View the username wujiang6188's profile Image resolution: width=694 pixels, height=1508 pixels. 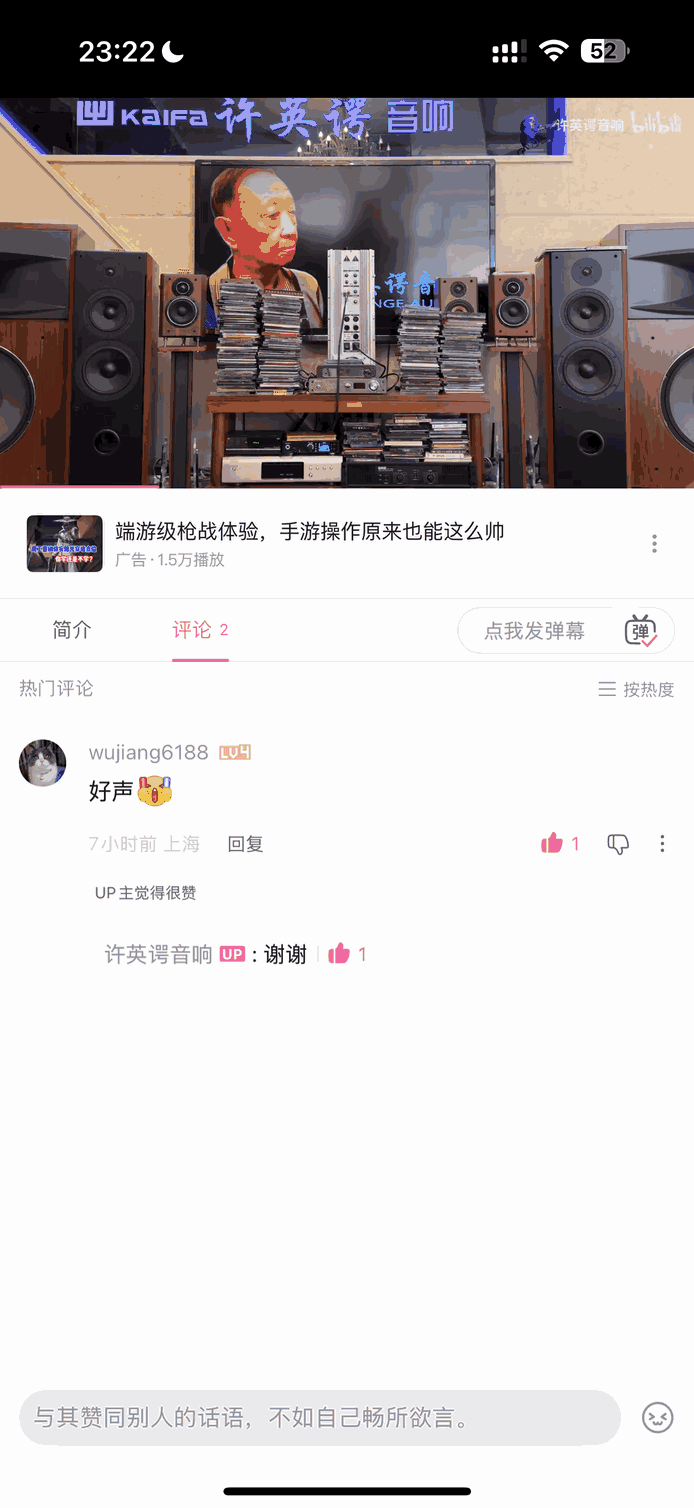click(x=148, y=752)
